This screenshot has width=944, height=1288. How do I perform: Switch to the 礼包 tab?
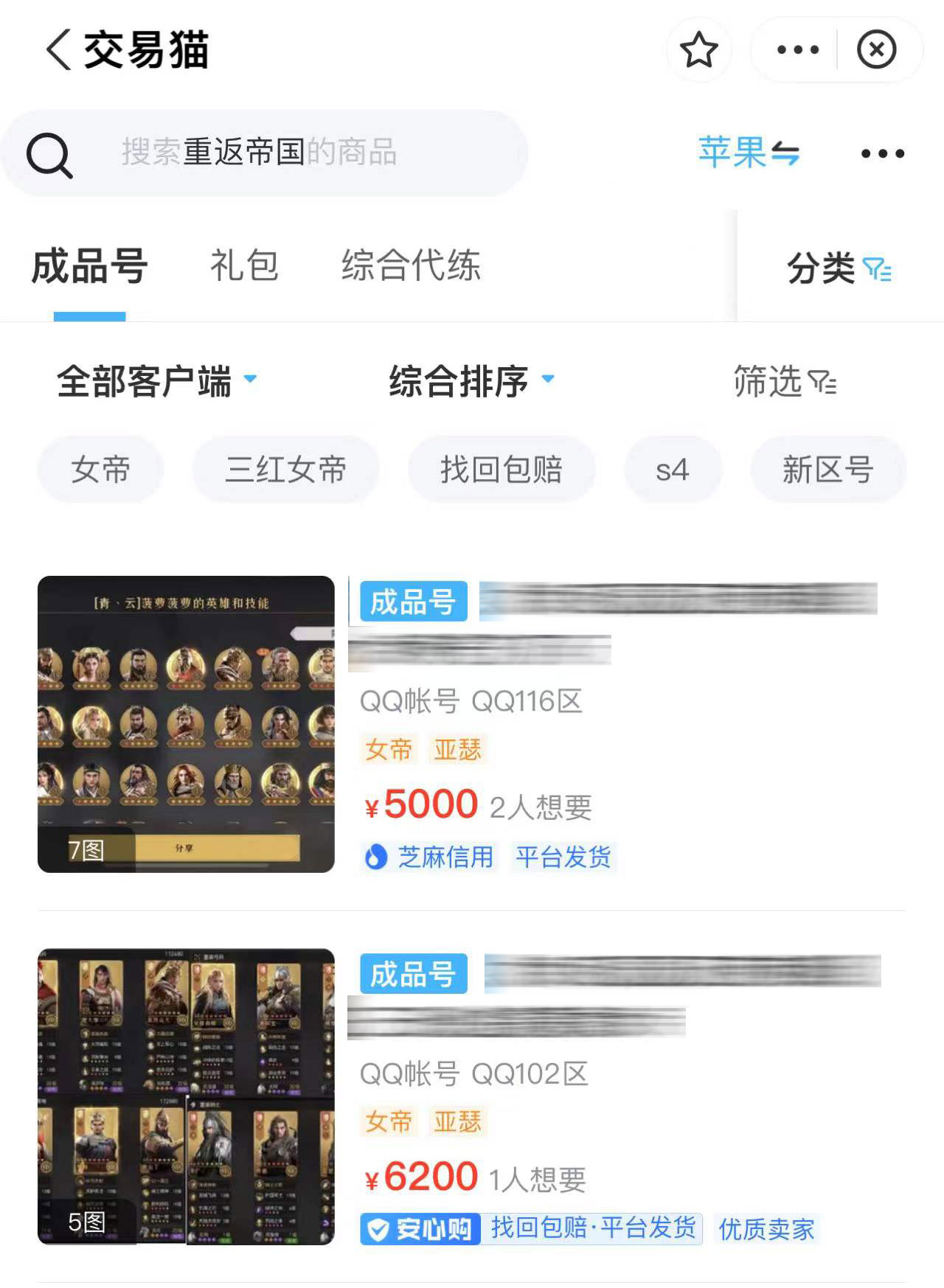click(244, 265)
